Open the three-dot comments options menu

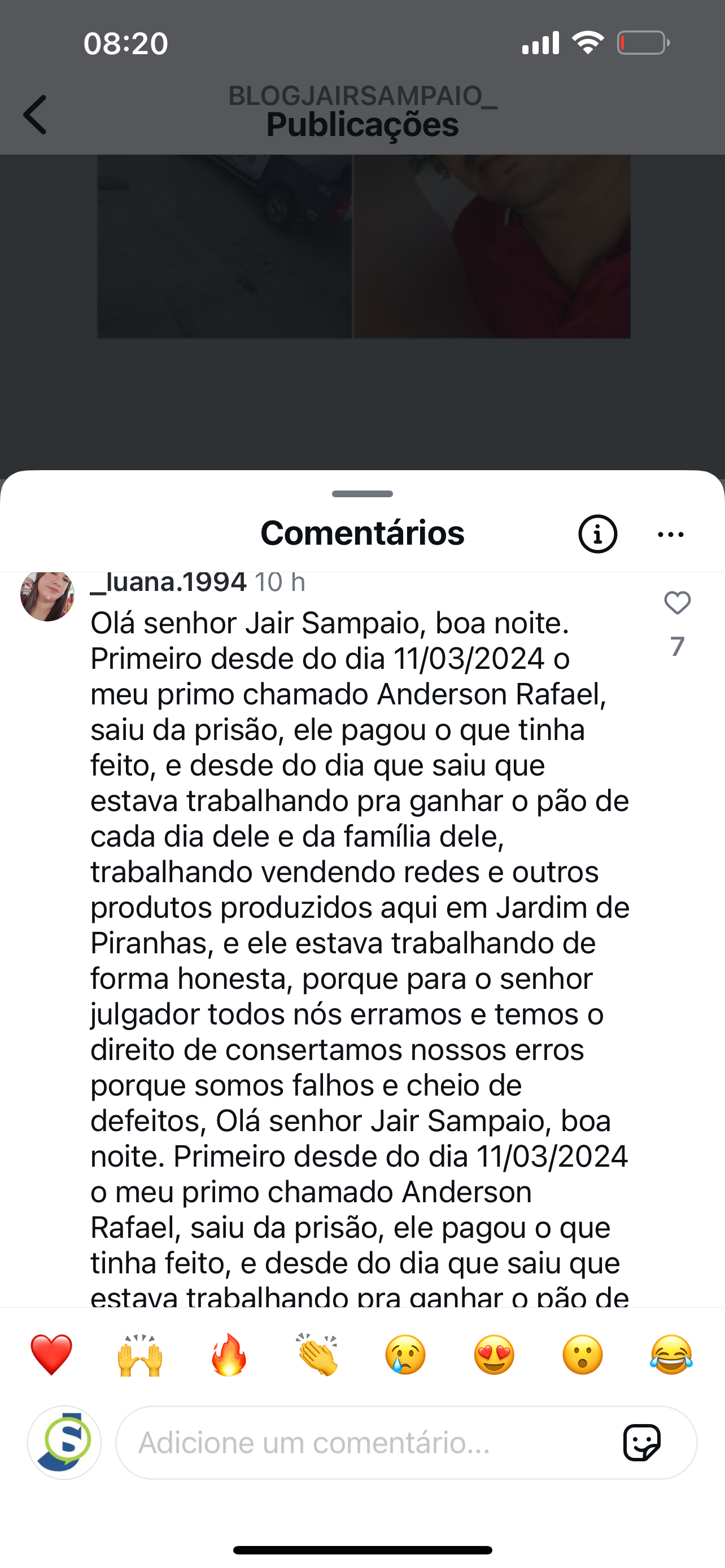pos(671,535)
